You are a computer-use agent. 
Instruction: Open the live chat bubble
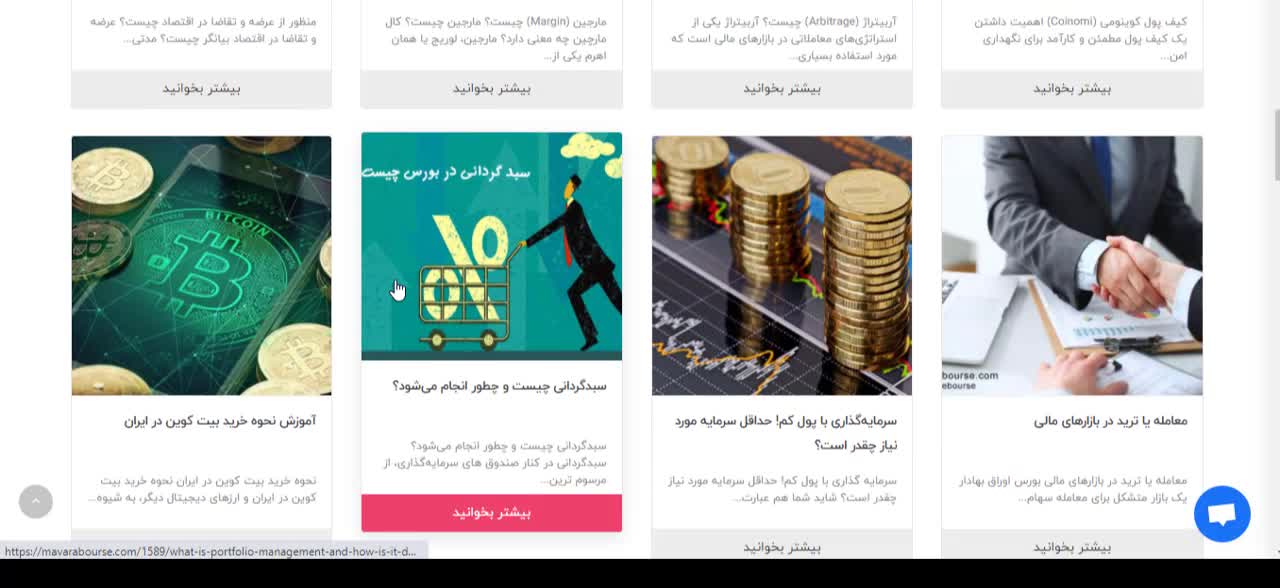1221,514
